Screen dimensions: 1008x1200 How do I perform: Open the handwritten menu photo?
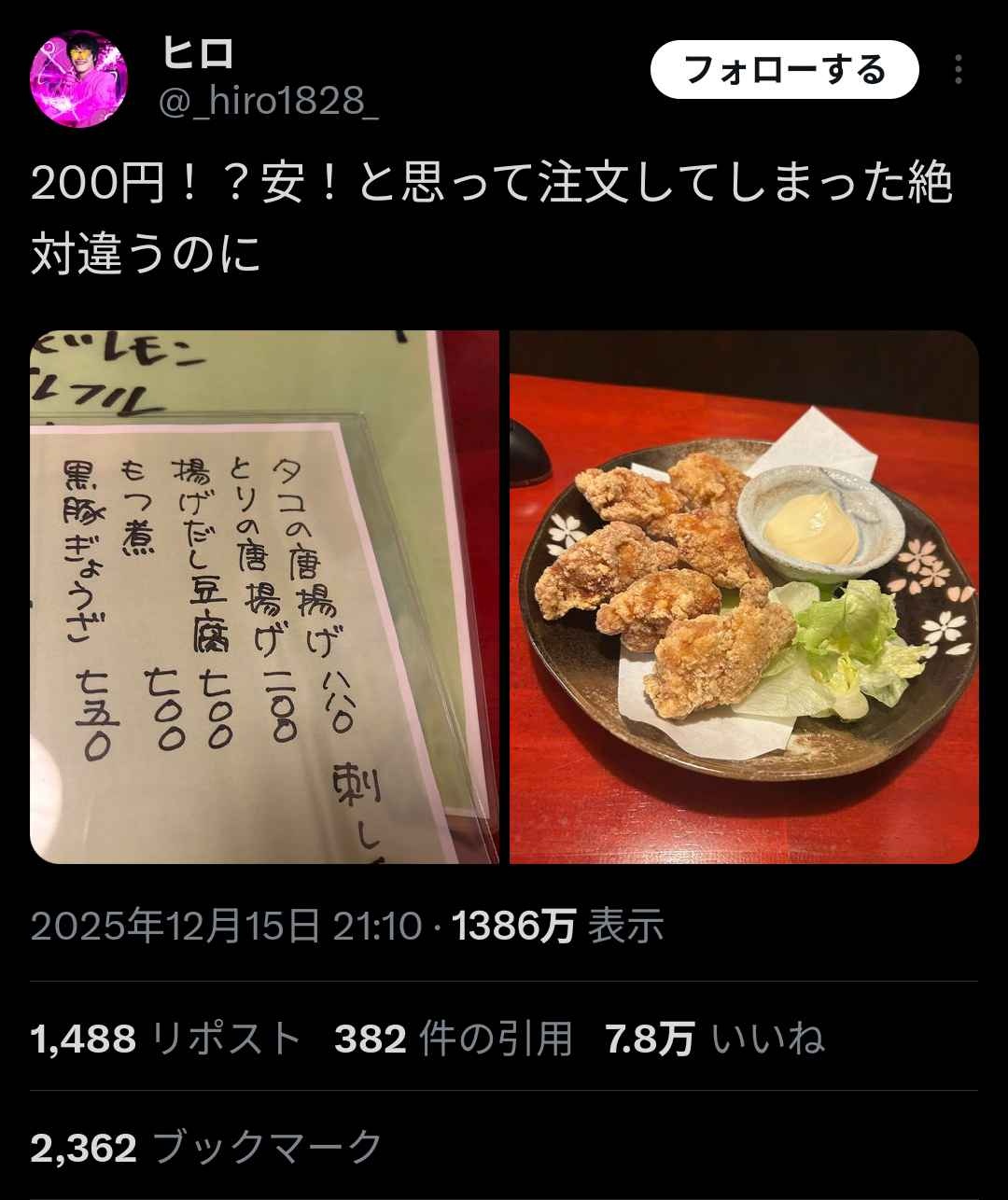[x=264, y=597]
